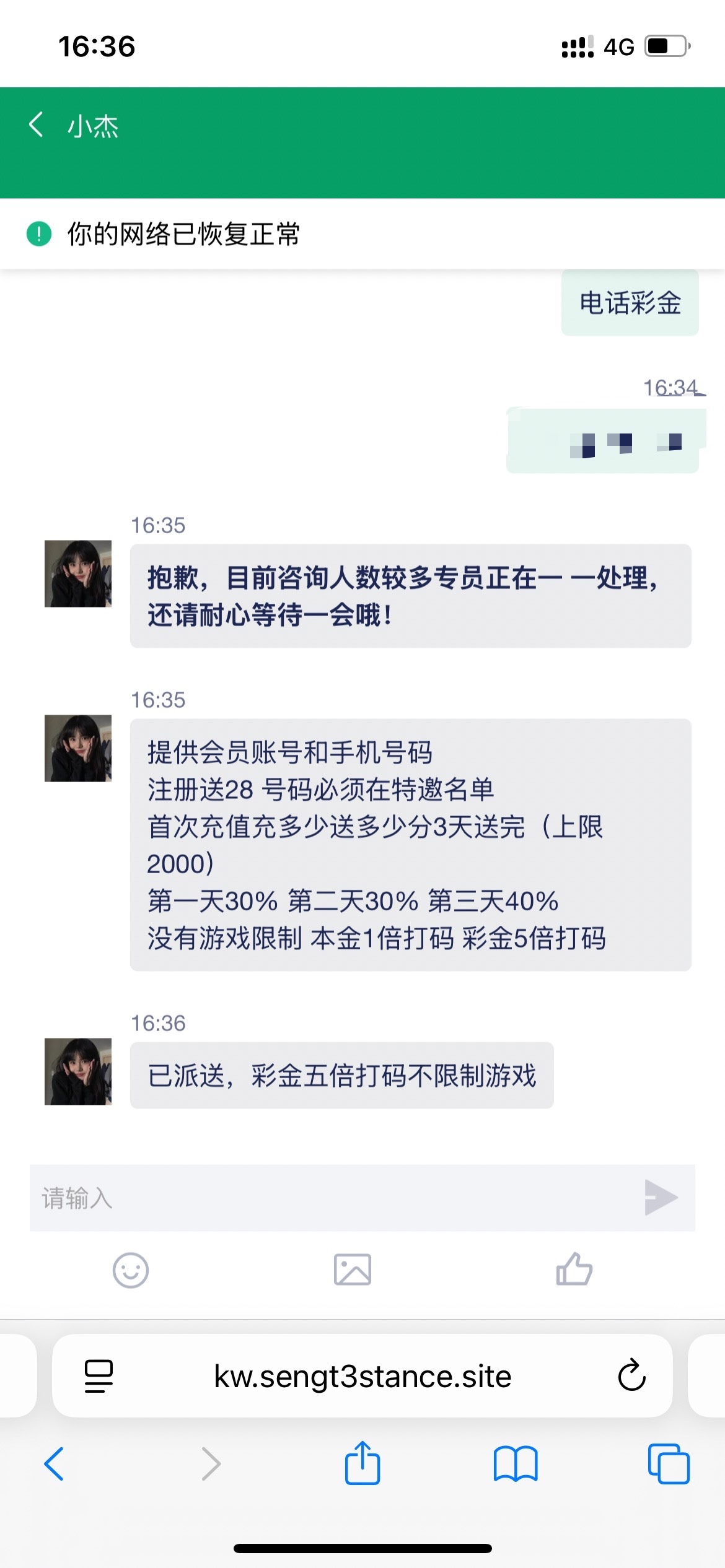Tap the 请输入 message field
Viewport: 725px width, 1568px height.
(328, 1198)
